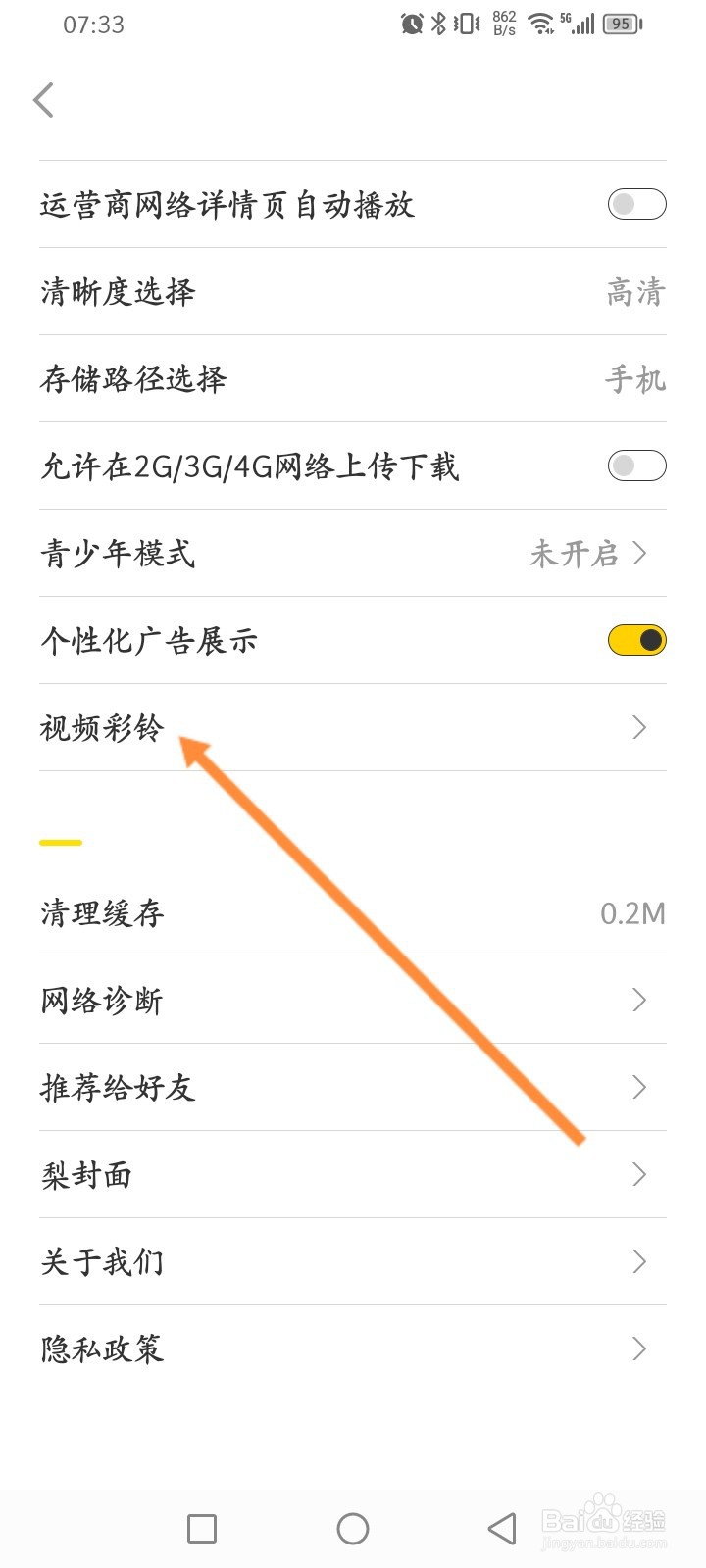
Task: Open 视频彩铃 using its chevron
Action: (x=640, y=727)
